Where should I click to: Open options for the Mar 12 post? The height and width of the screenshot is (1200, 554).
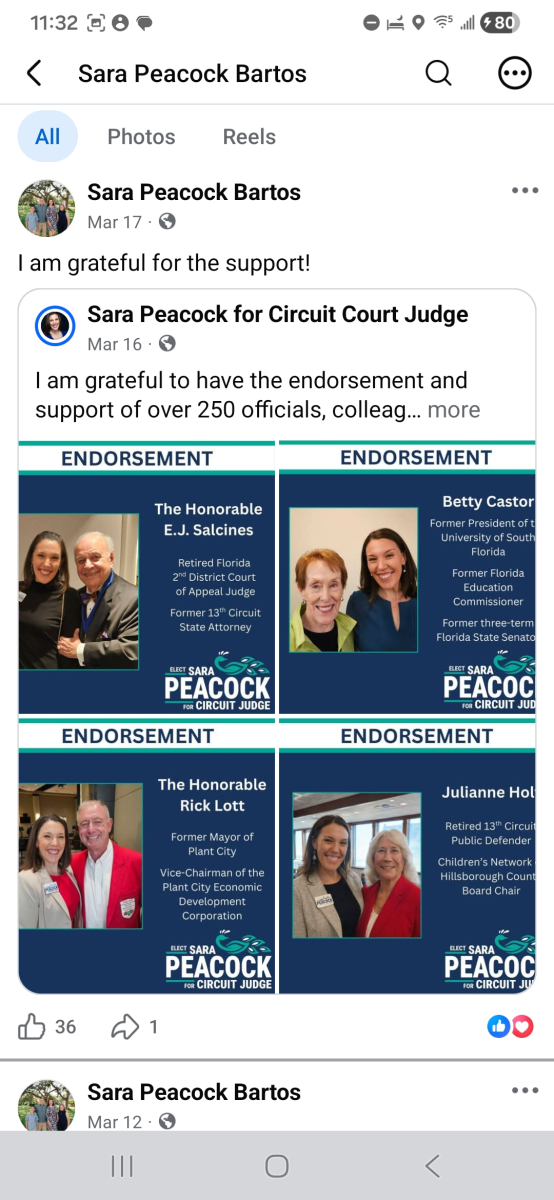tap(524, 1091)
